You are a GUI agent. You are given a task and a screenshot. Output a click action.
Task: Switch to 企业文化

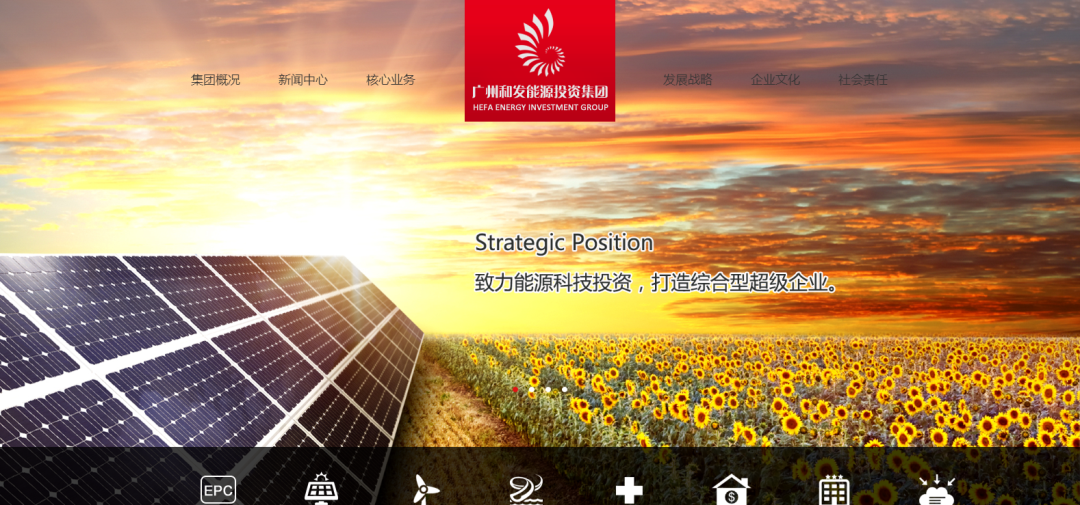coord(776,80)
